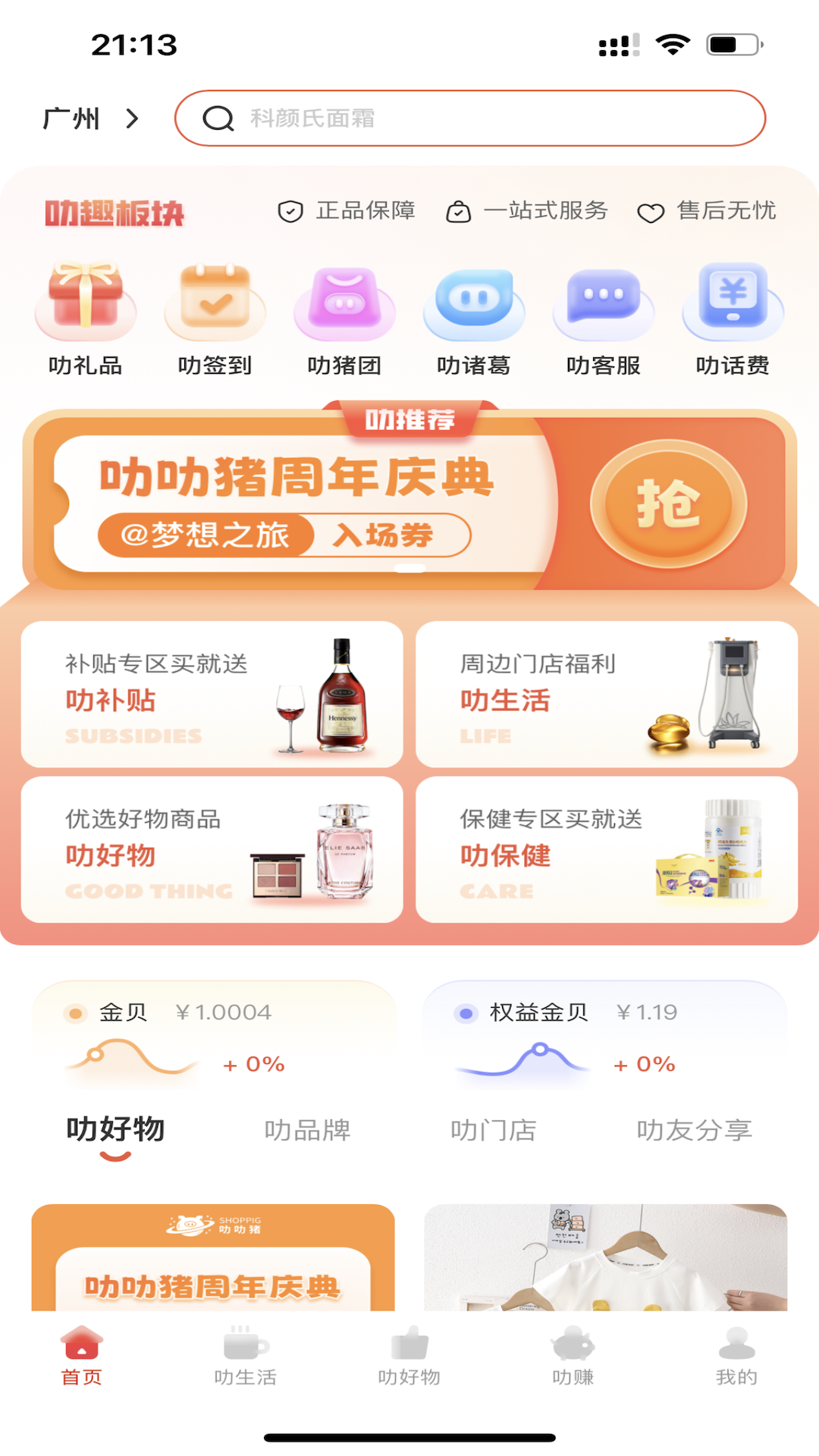Open the 叻话费 phone-credit recharge icon
The height and width of the screenshot is (1456, 819).
(x=733, y=303)
